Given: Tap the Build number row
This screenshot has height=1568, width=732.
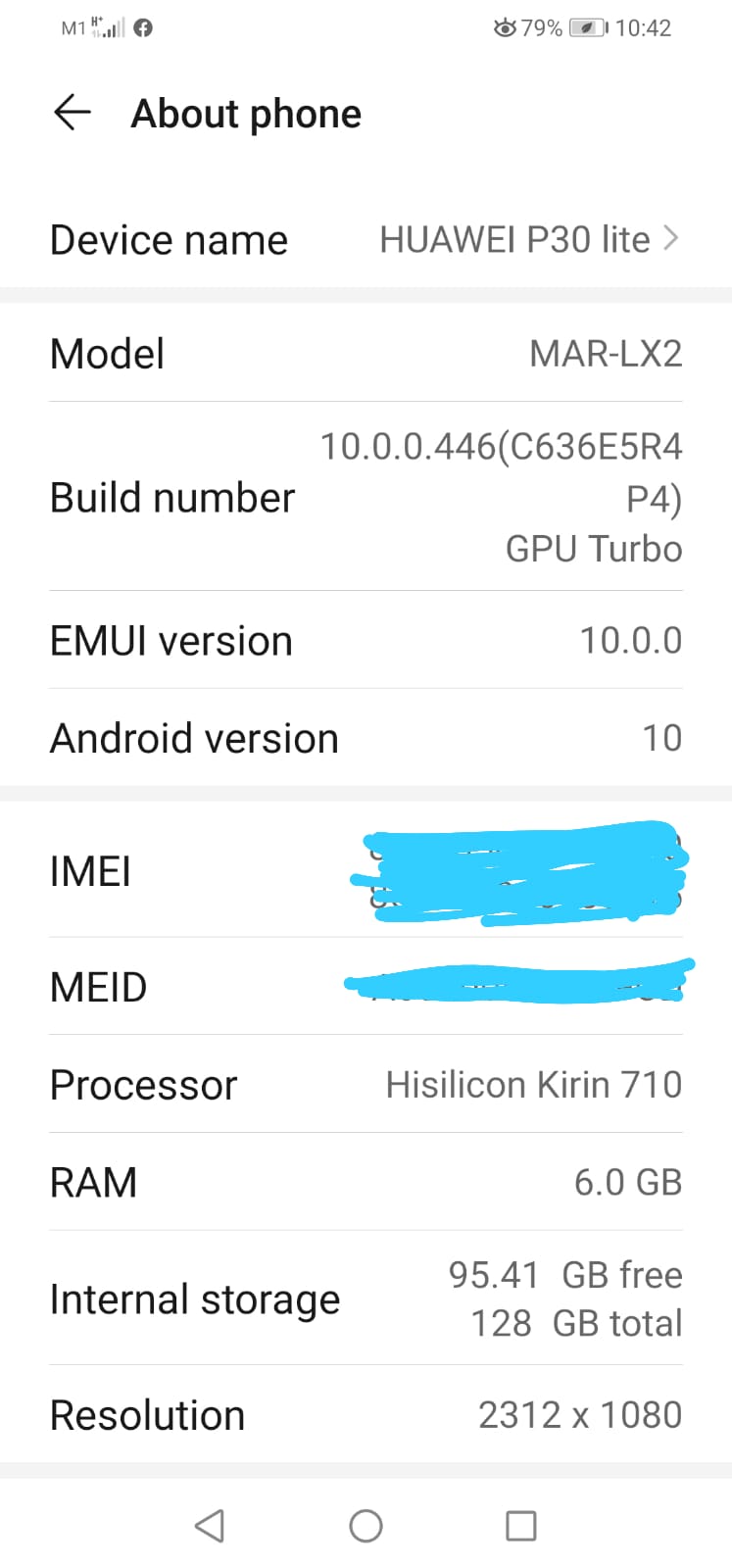Looking at the screenshot, I should 366,497.
